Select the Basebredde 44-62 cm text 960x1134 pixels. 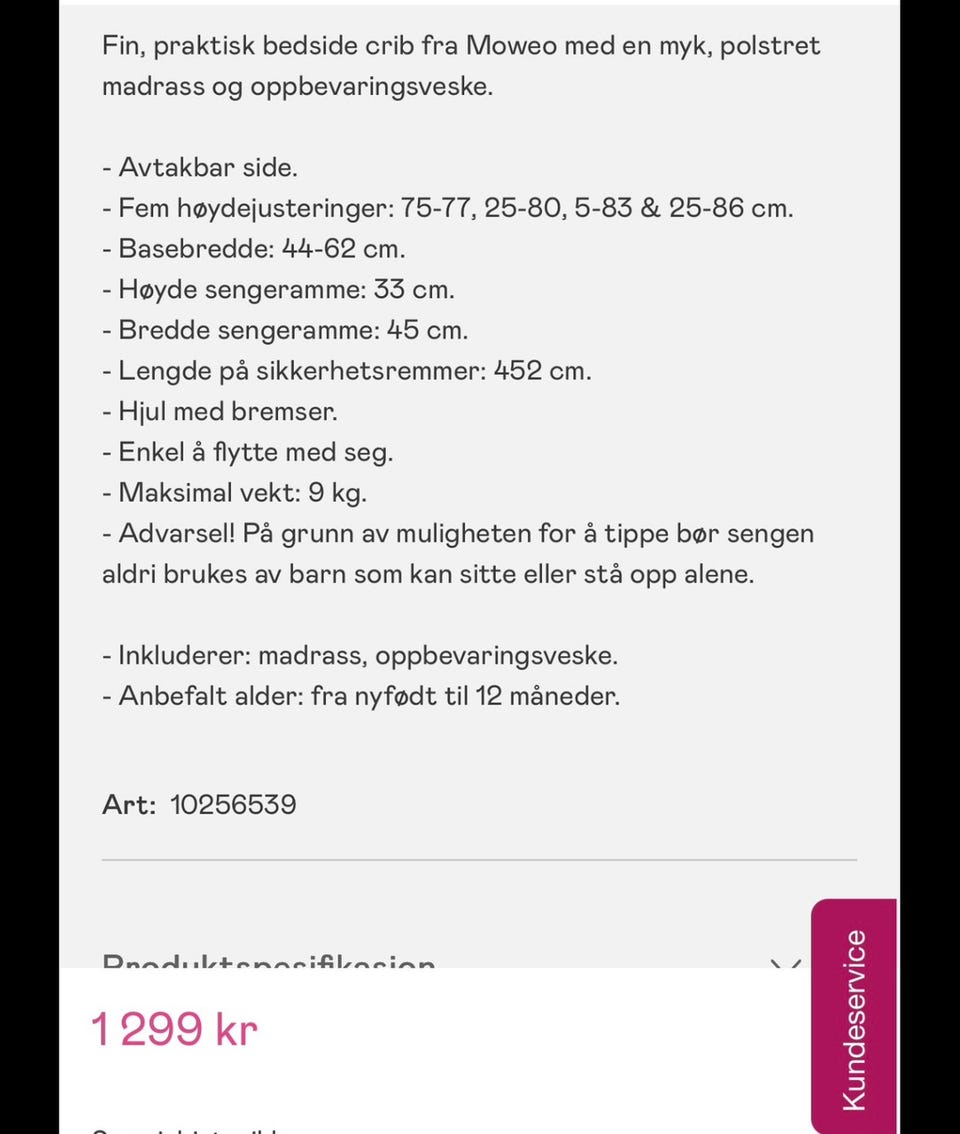(x=254, y=248)
